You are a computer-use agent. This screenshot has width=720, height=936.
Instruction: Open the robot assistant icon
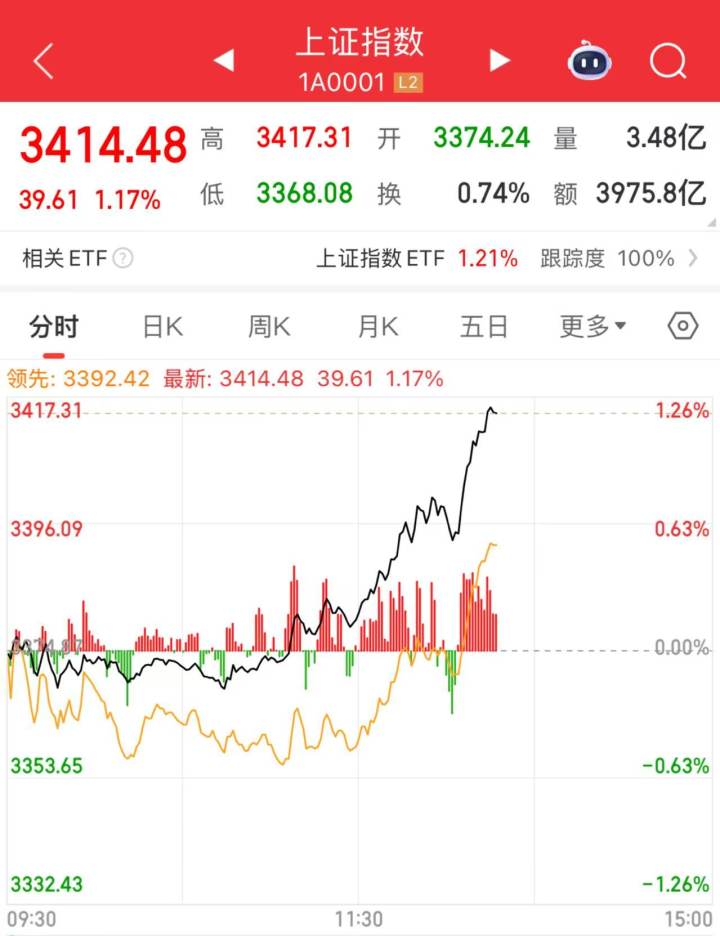pos(590,61)
